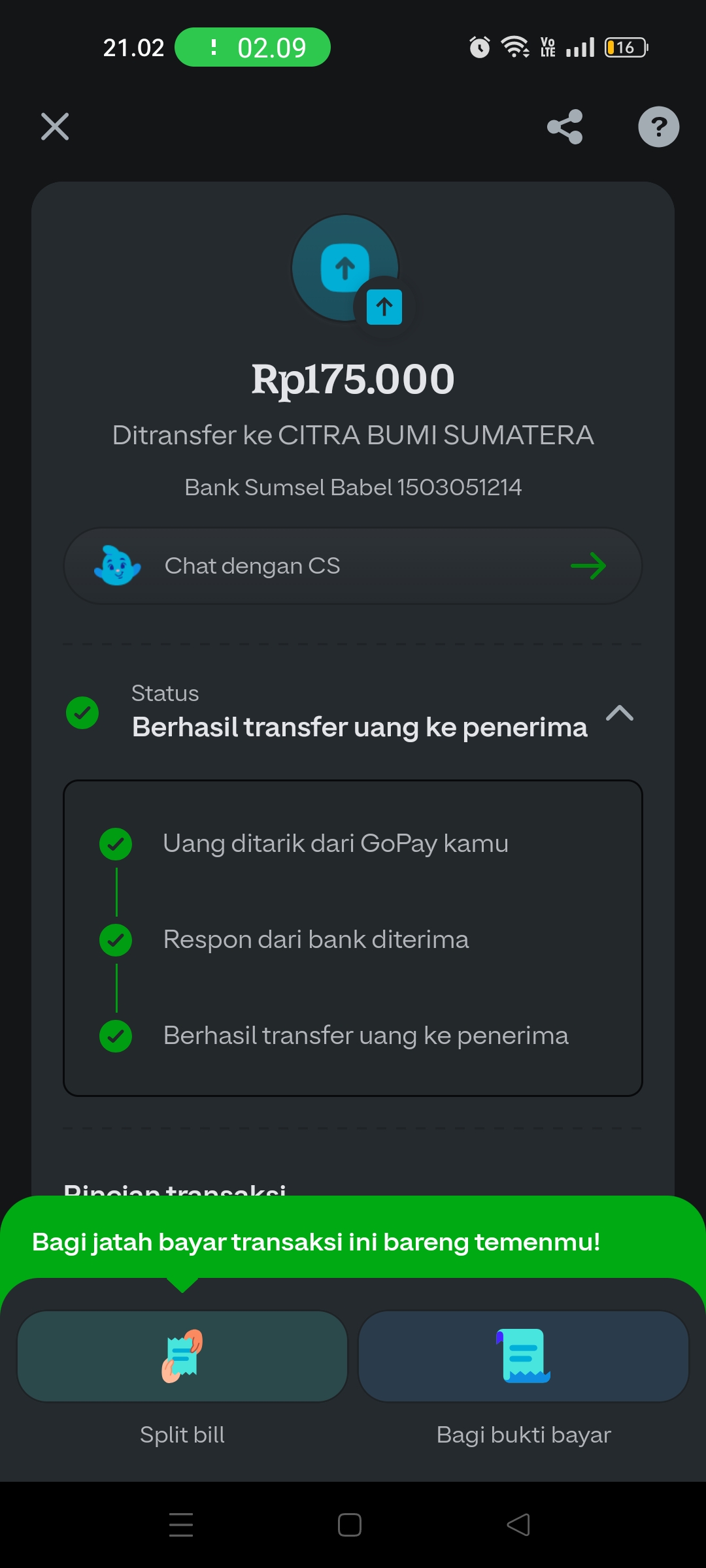The width and height of the screenshot is (706, 1568).
Task: Go back with system navigation
Action: 518,1525
